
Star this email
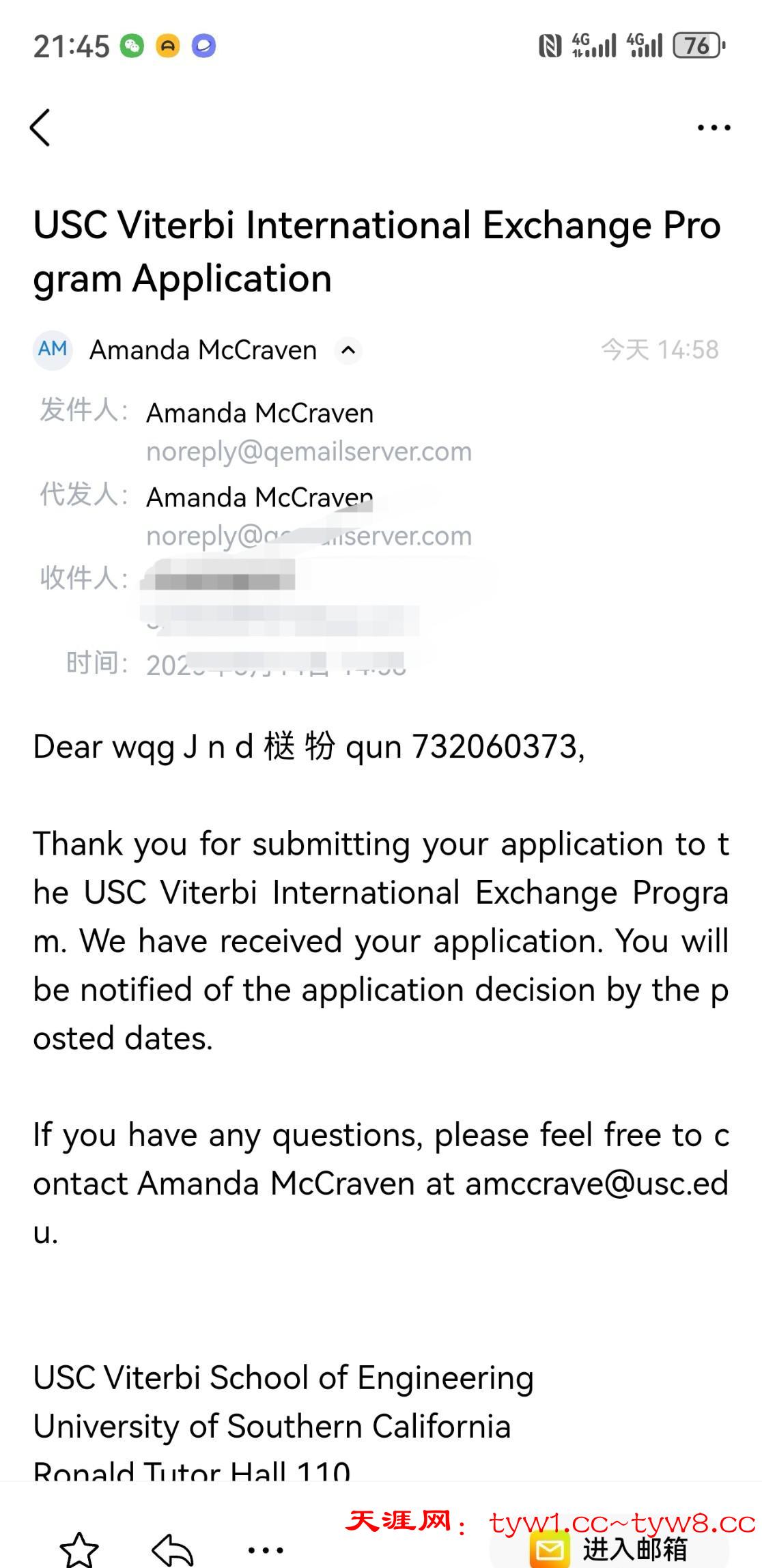click(79, 1548)
